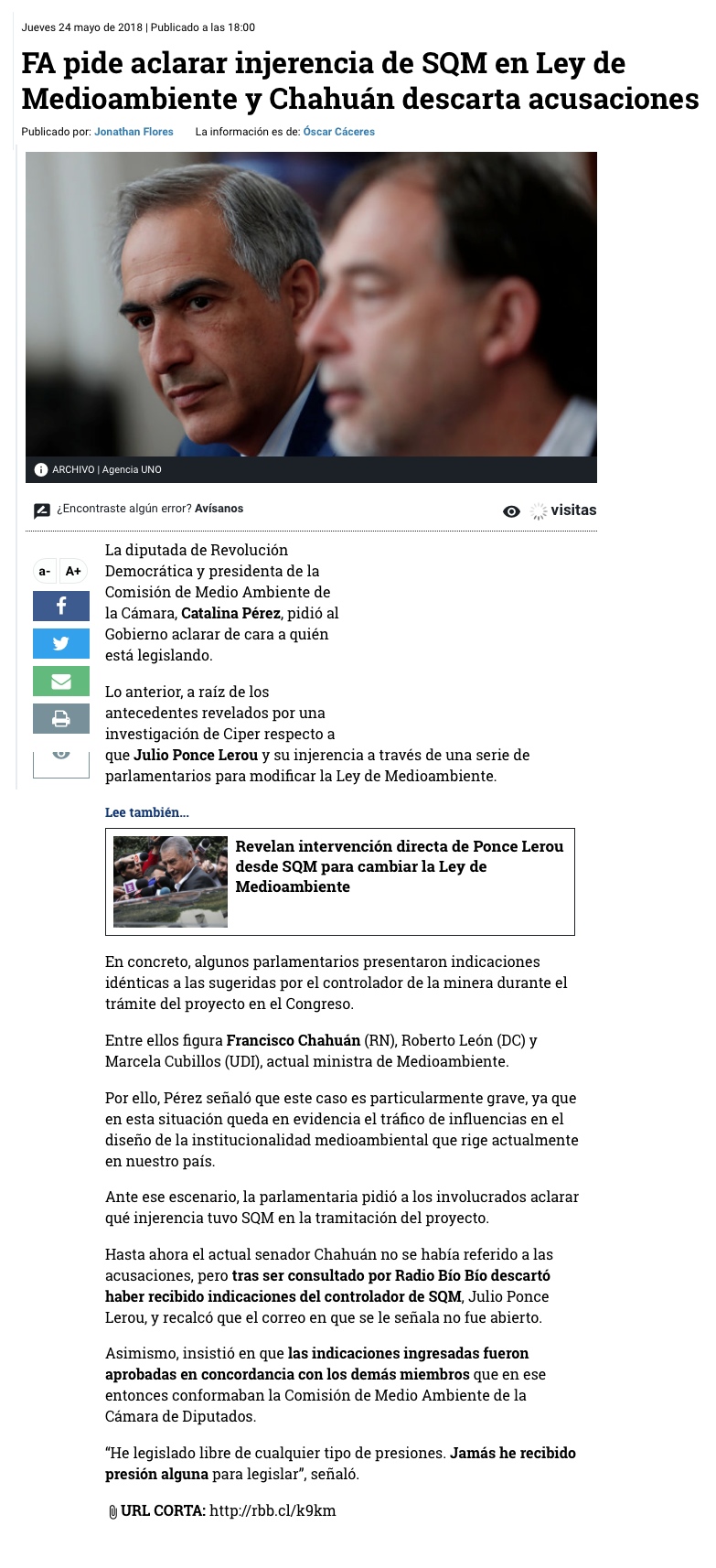This screenshot has height=1568, width=716.
Task: Open related article about Ponce Lerou intervention
Action: (399, 866)
